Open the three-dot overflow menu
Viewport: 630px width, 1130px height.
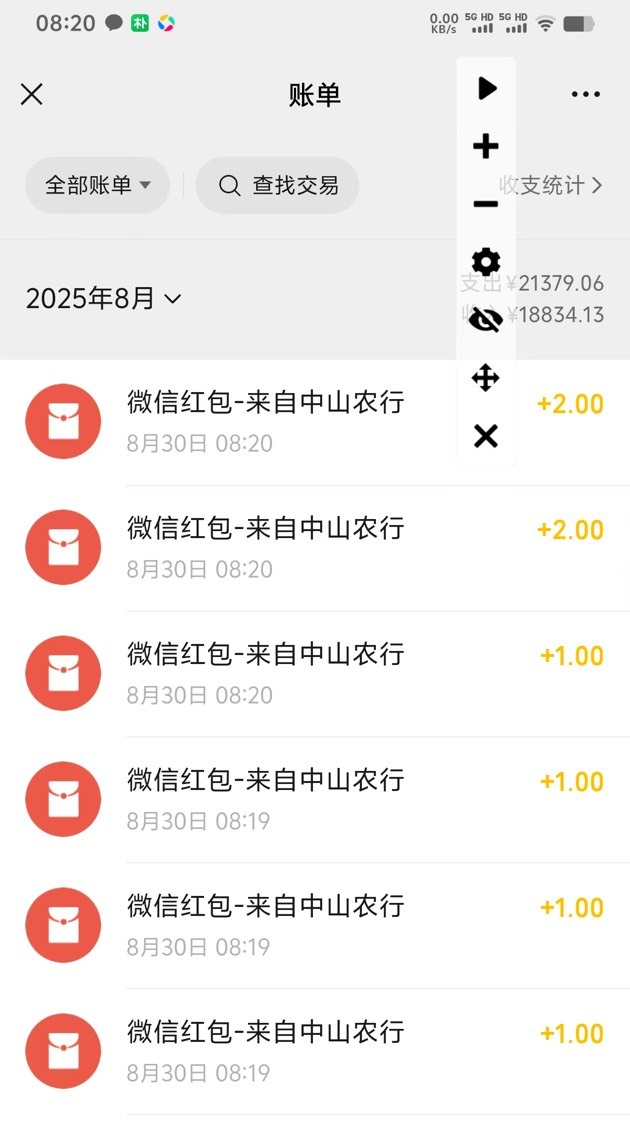tap(585, 94)
